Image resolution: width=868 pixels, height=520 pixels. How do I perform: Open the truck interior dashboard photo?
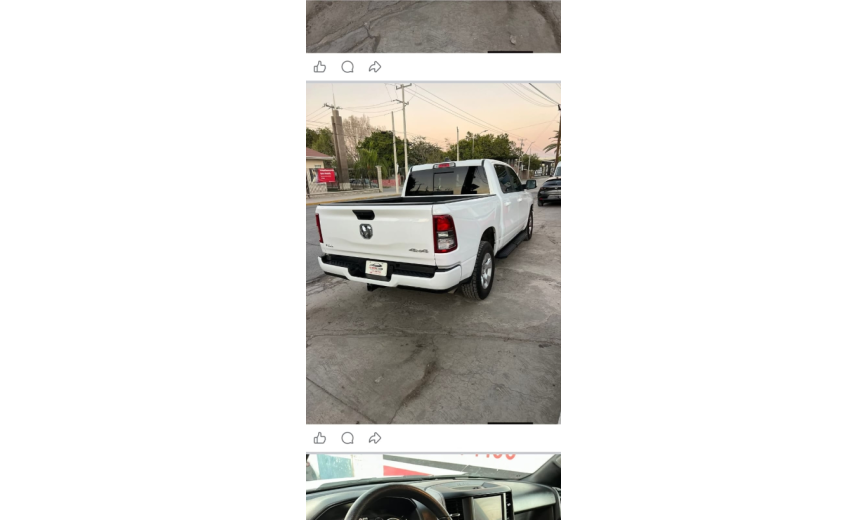pos(433,488)
